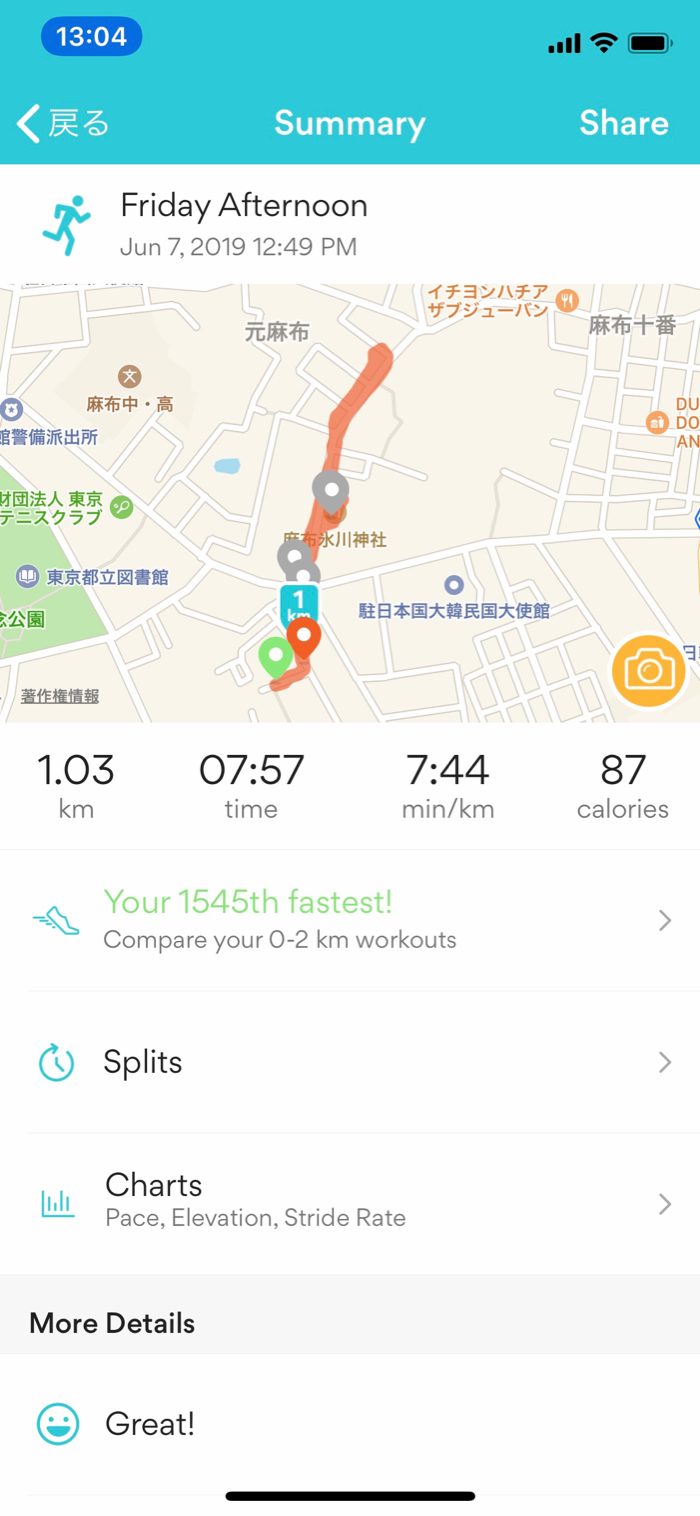The width and height of the screenshot is (700, 1516).
Task: Add a photo with the camera button
Action: click(x=649, y=670)
